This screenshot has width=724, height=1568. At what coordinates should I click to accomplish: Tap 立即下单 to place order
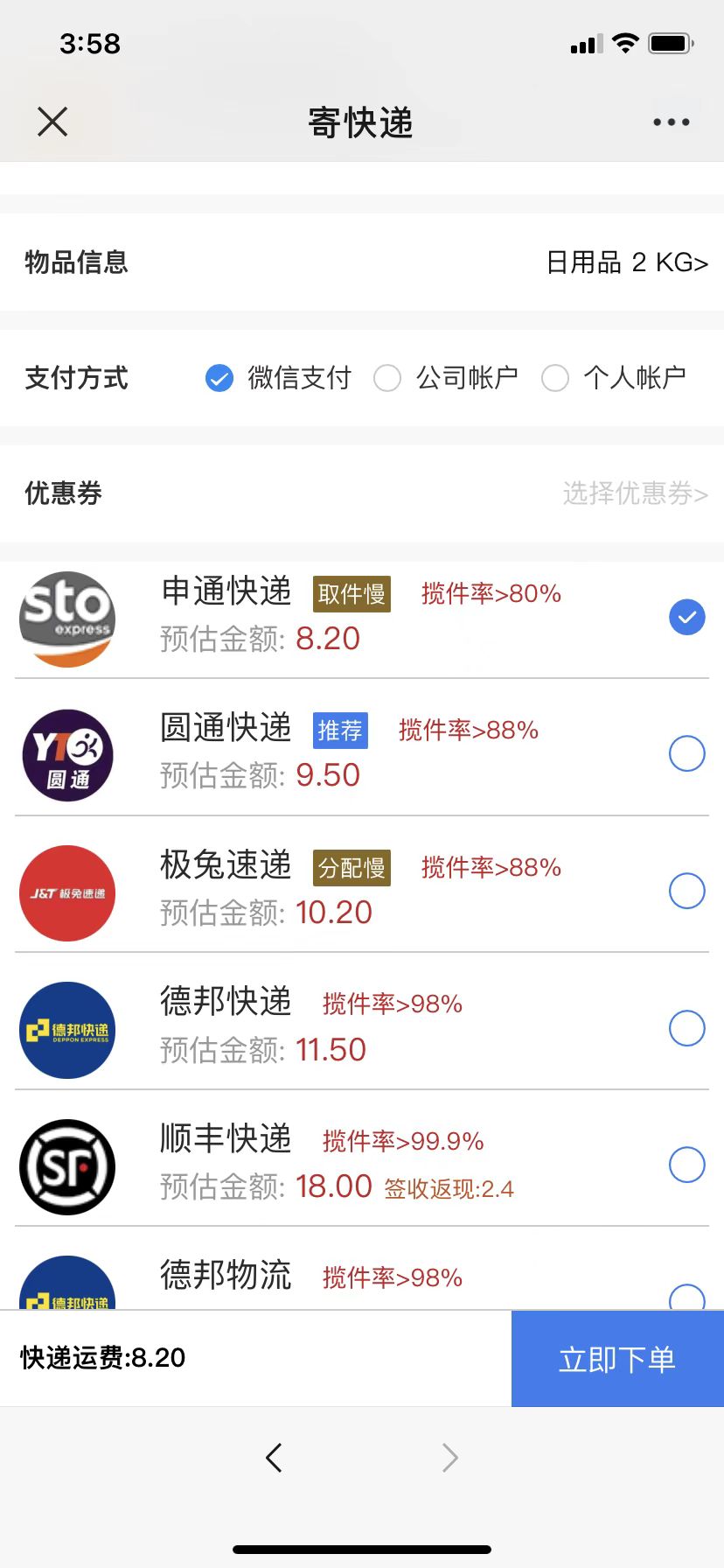617,1359
